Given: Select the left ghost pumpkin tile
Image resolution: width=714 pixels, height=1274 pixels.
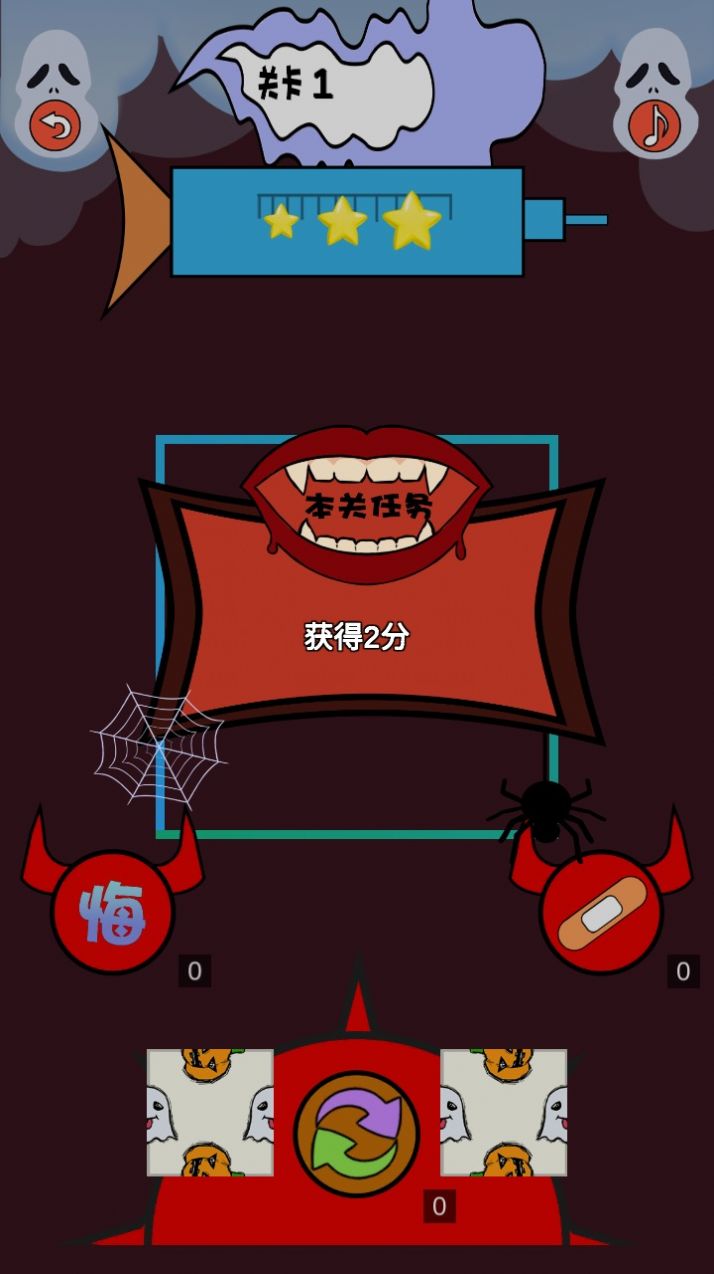Looking at the screenshot, I should [x=210, y=1112].
